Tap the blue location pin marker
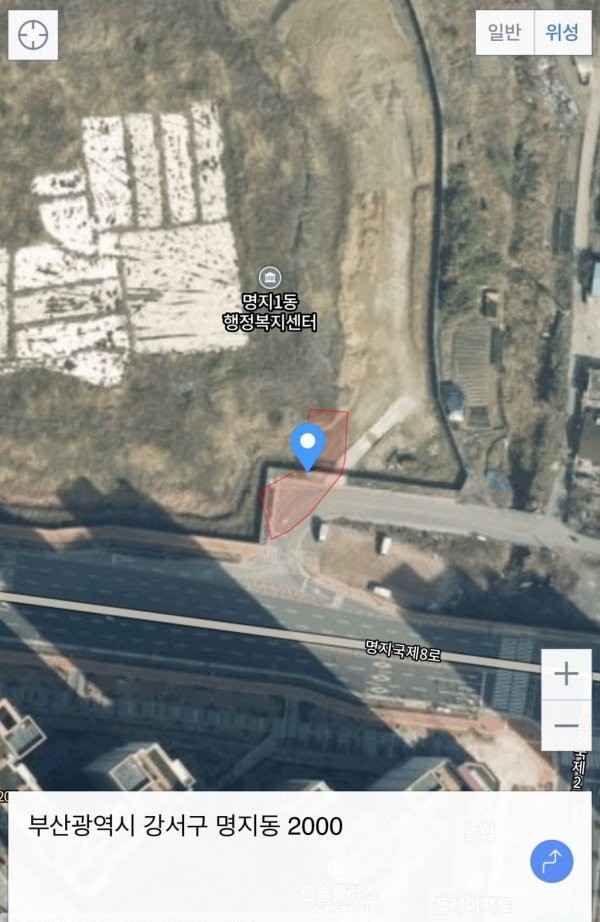 (307, 444)
